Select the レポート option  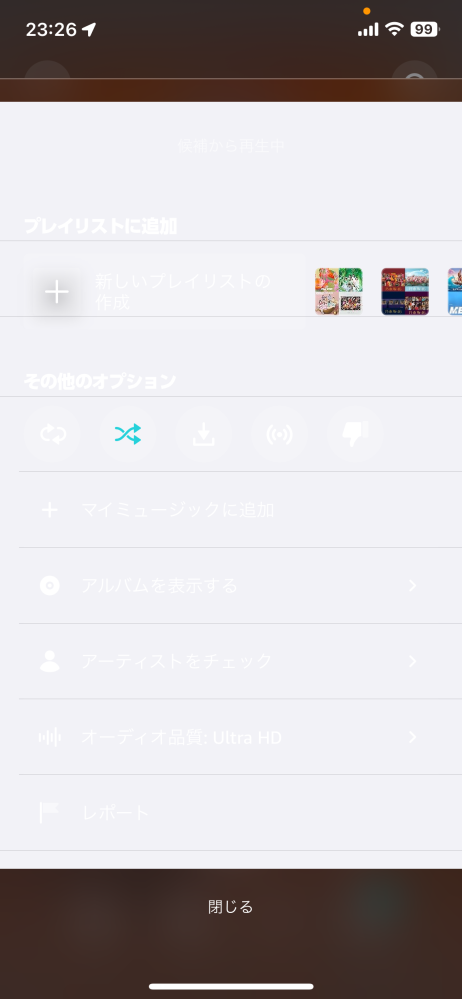pyautogui.click(x=240, y=813)
